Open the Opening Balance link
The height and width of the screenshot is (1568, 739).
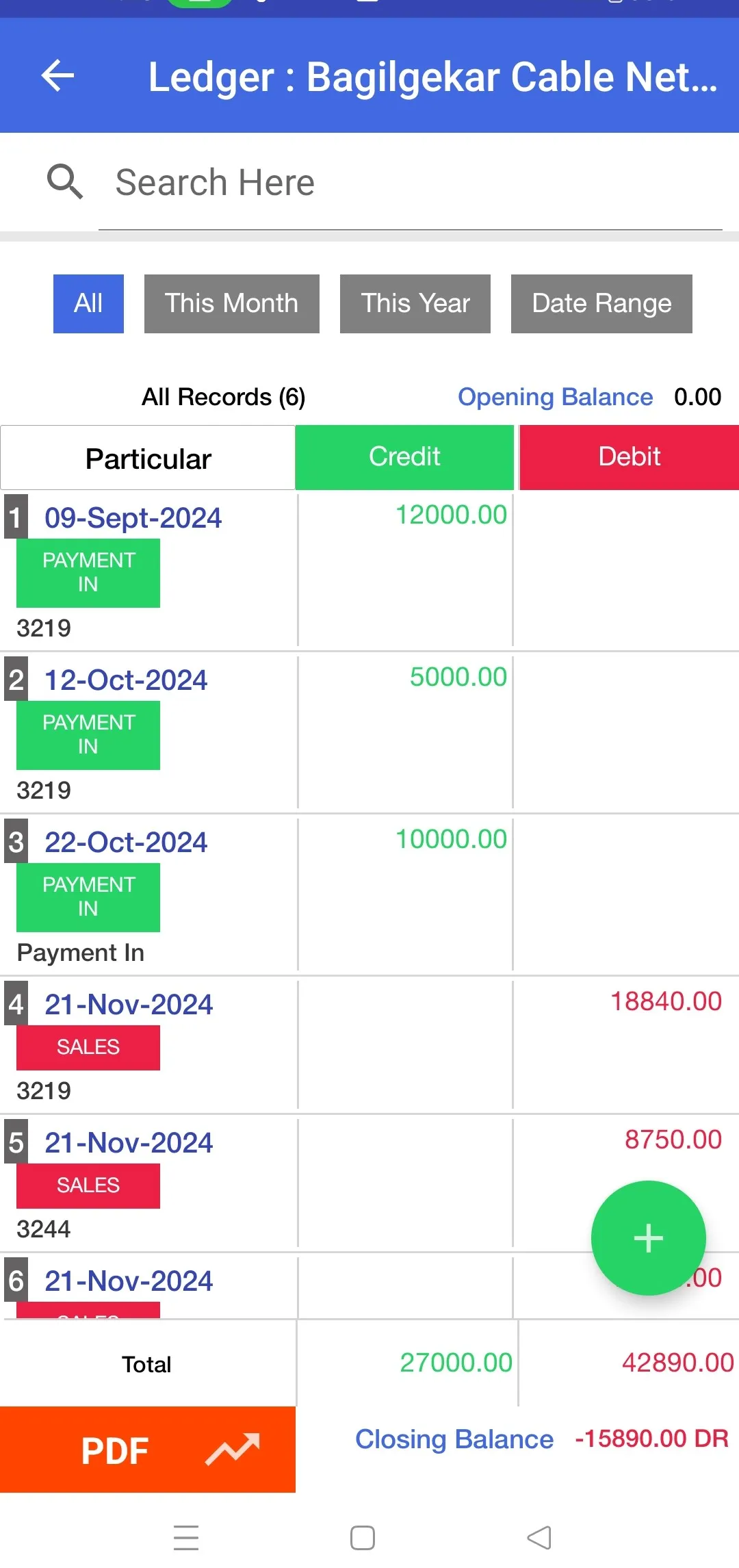(555, 397)
